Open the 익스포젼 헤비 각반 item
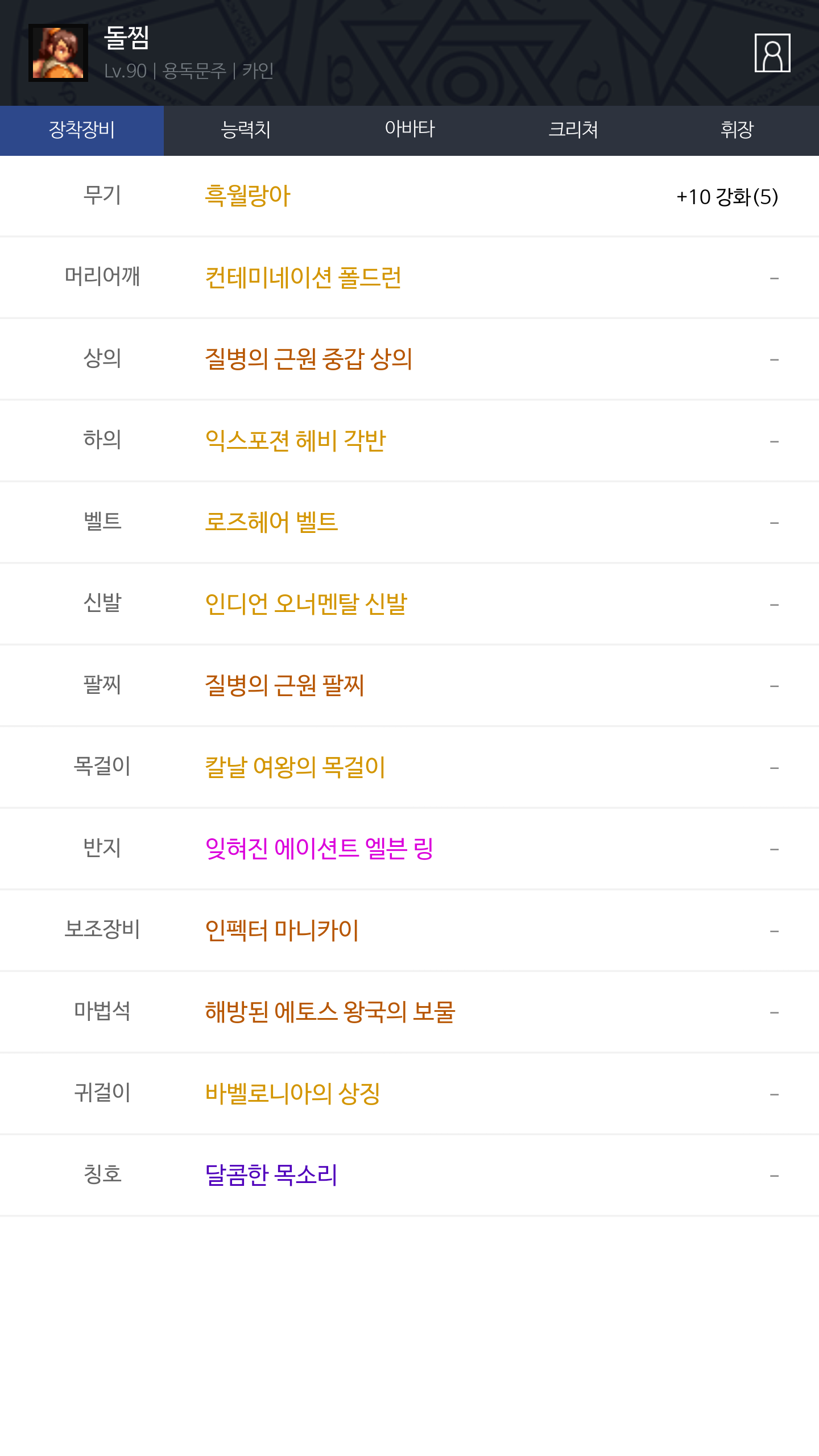Screen dimensions: 819x1456 click(295, 441)
